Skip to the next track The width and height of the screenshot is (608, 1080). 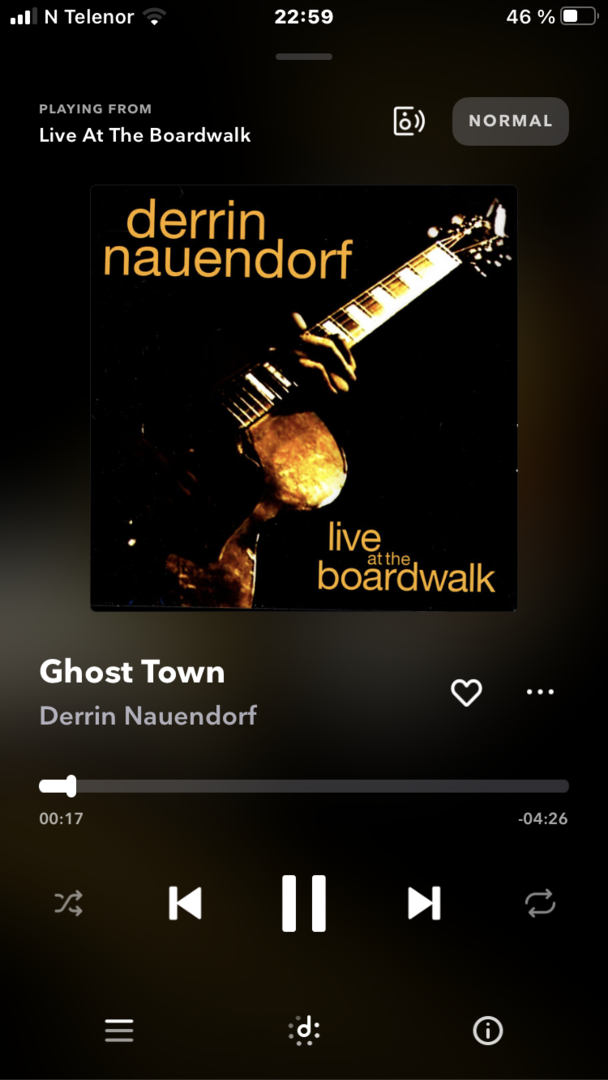point(424,903)
